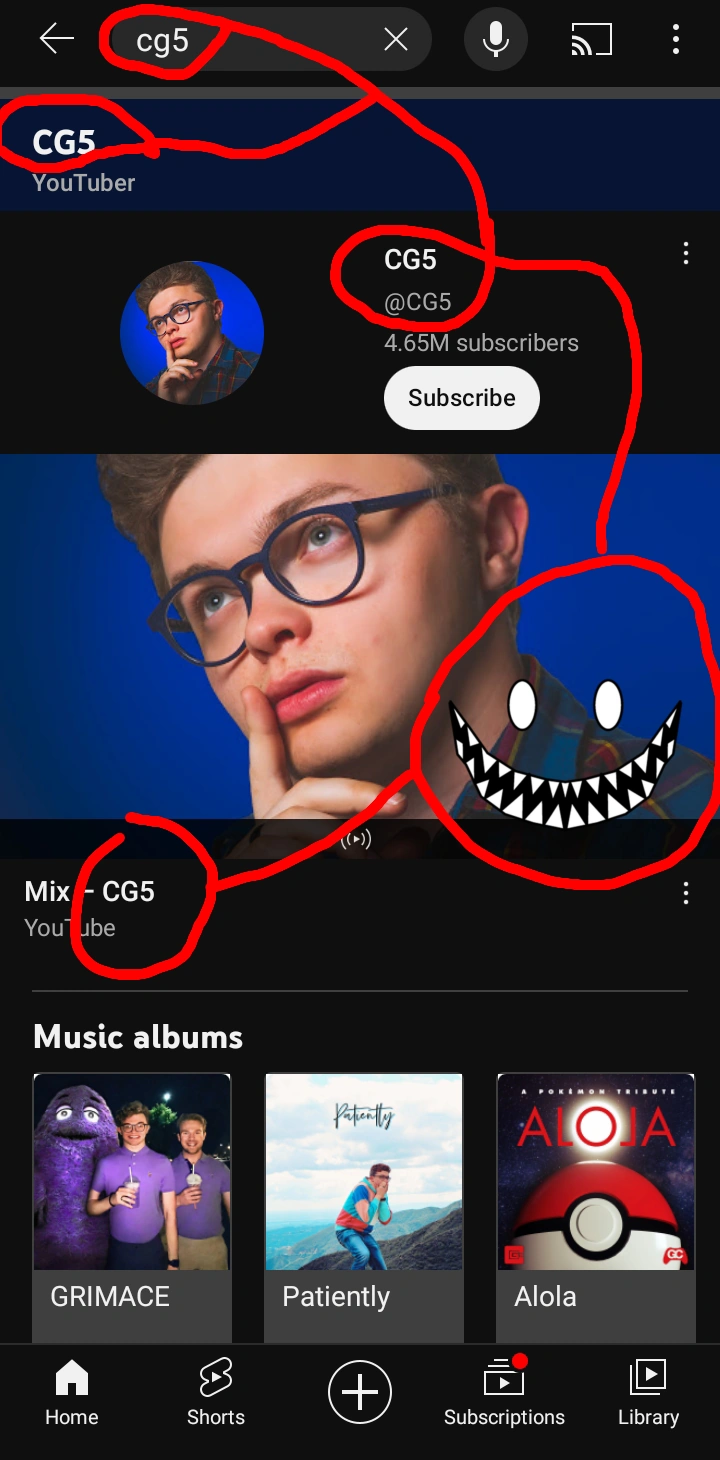The width and height of the screenshot is (720, 1460).
Task: Play the Mix - CG5 playlist
Action: 360,655
